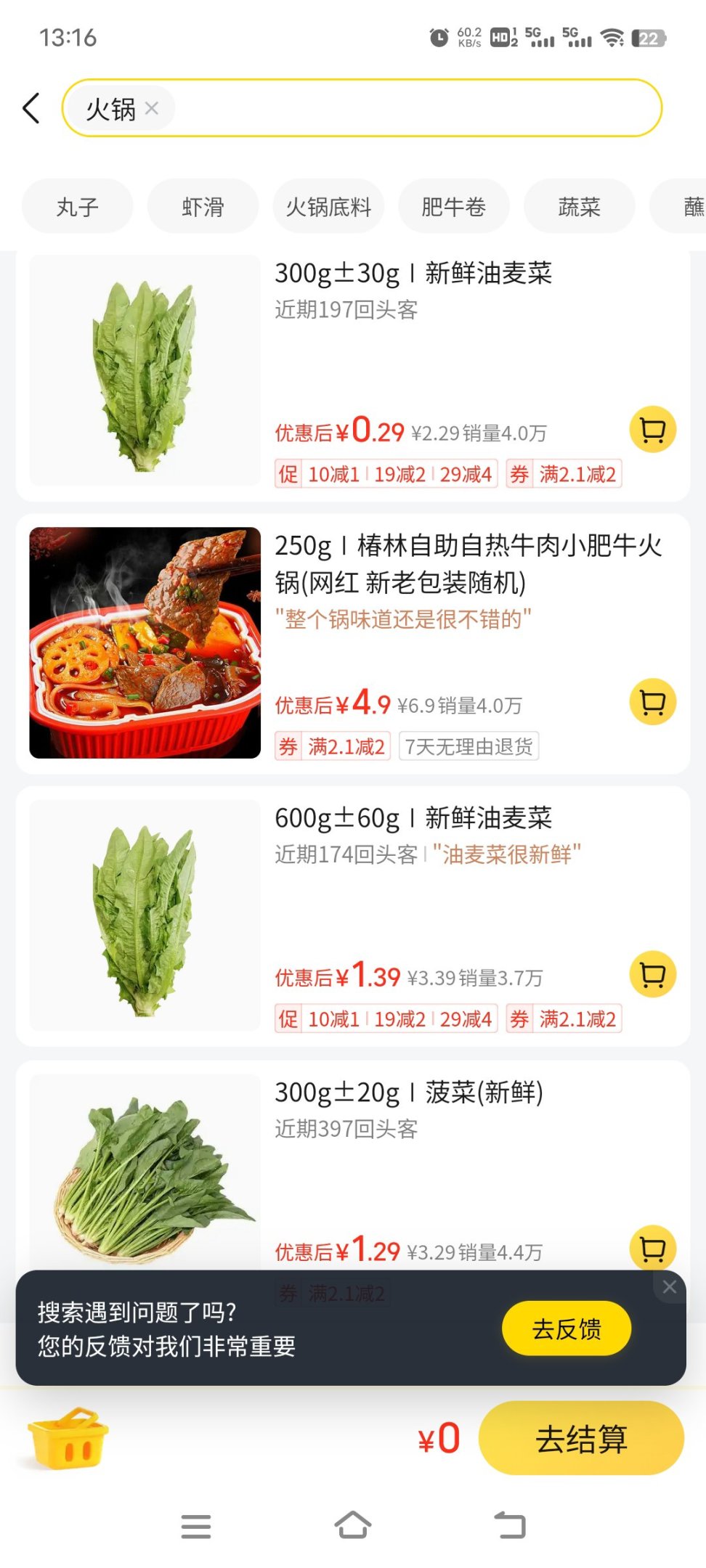The height and width of the screenshot is (1568, 706).
Task: Add 菠菜(新鲜) to cart
Action: pos(652,1247)
